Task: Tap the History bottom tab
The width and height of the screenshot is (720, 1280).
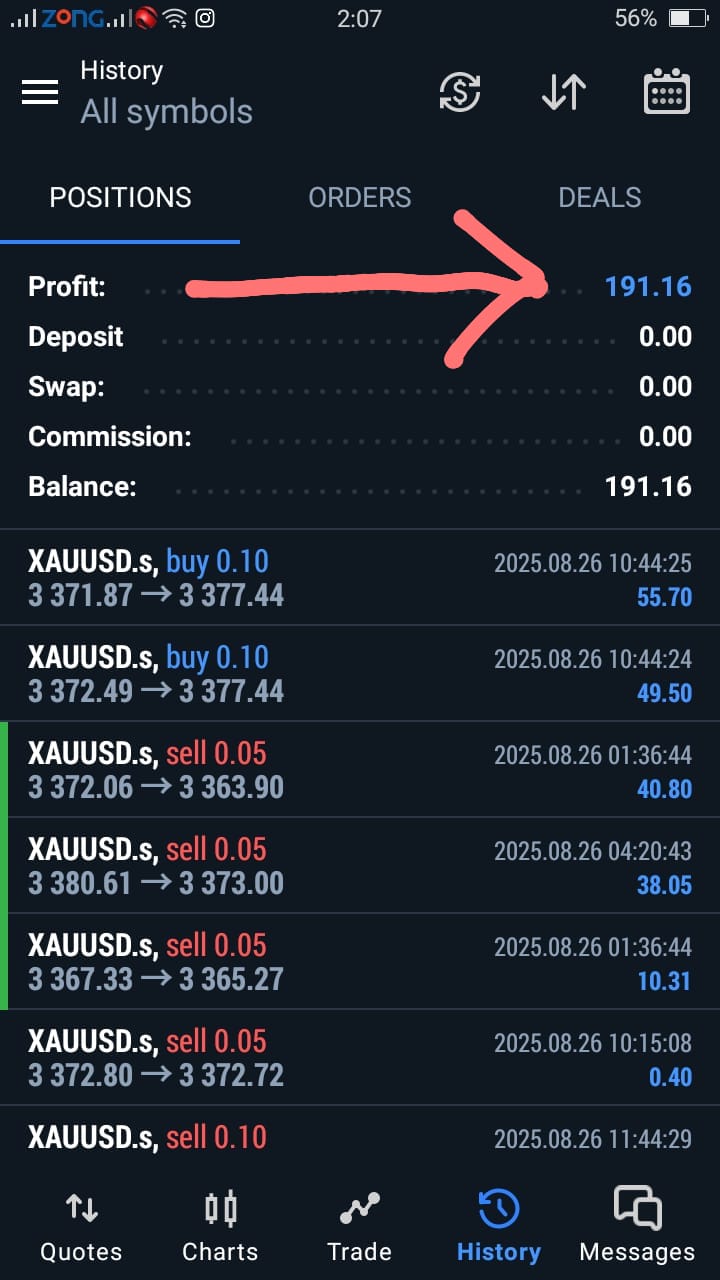Action: (498, 1226)
